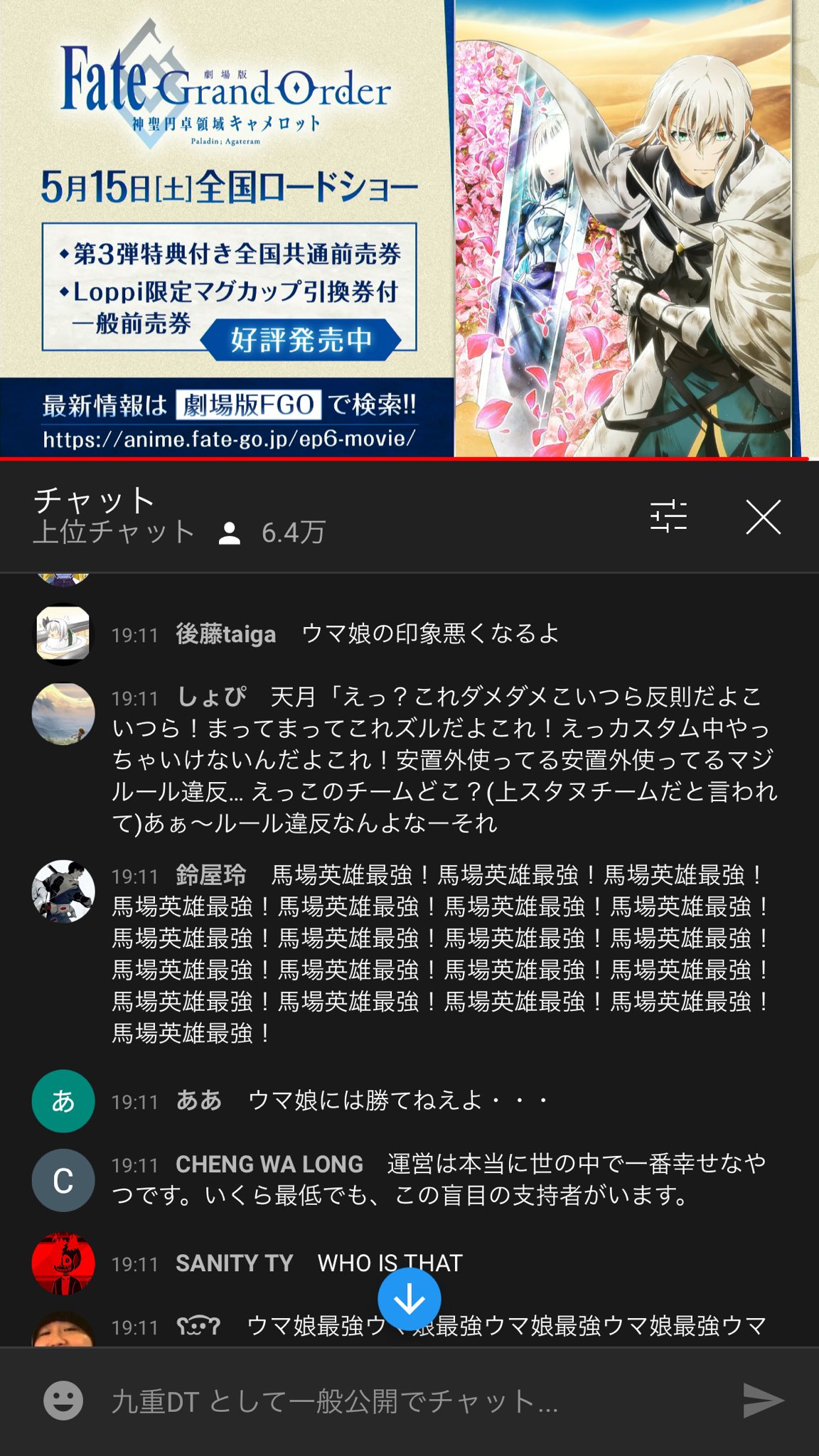Select 鈴屋玲's repeated chat message

click(x=441, y=954)
